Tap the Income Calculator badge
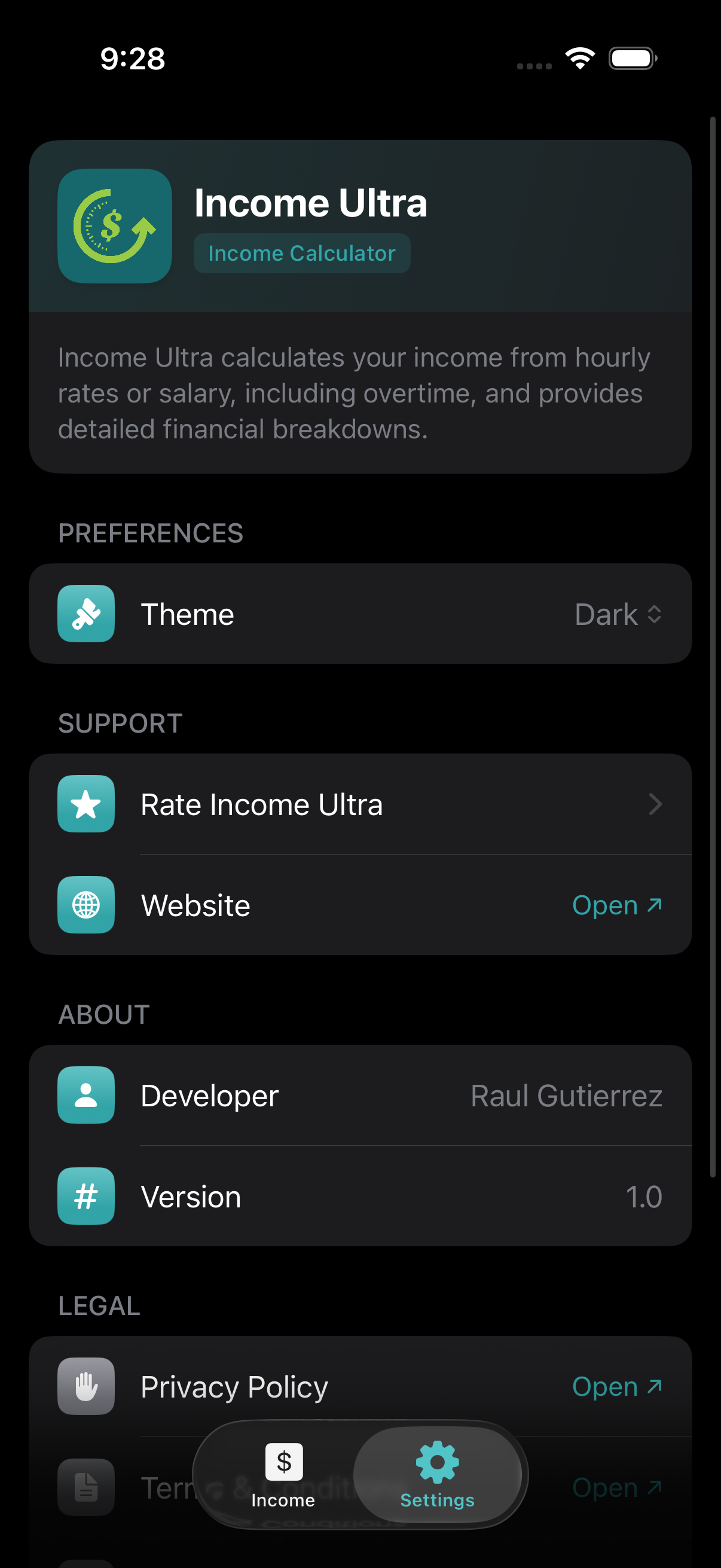 pos(302,252)
